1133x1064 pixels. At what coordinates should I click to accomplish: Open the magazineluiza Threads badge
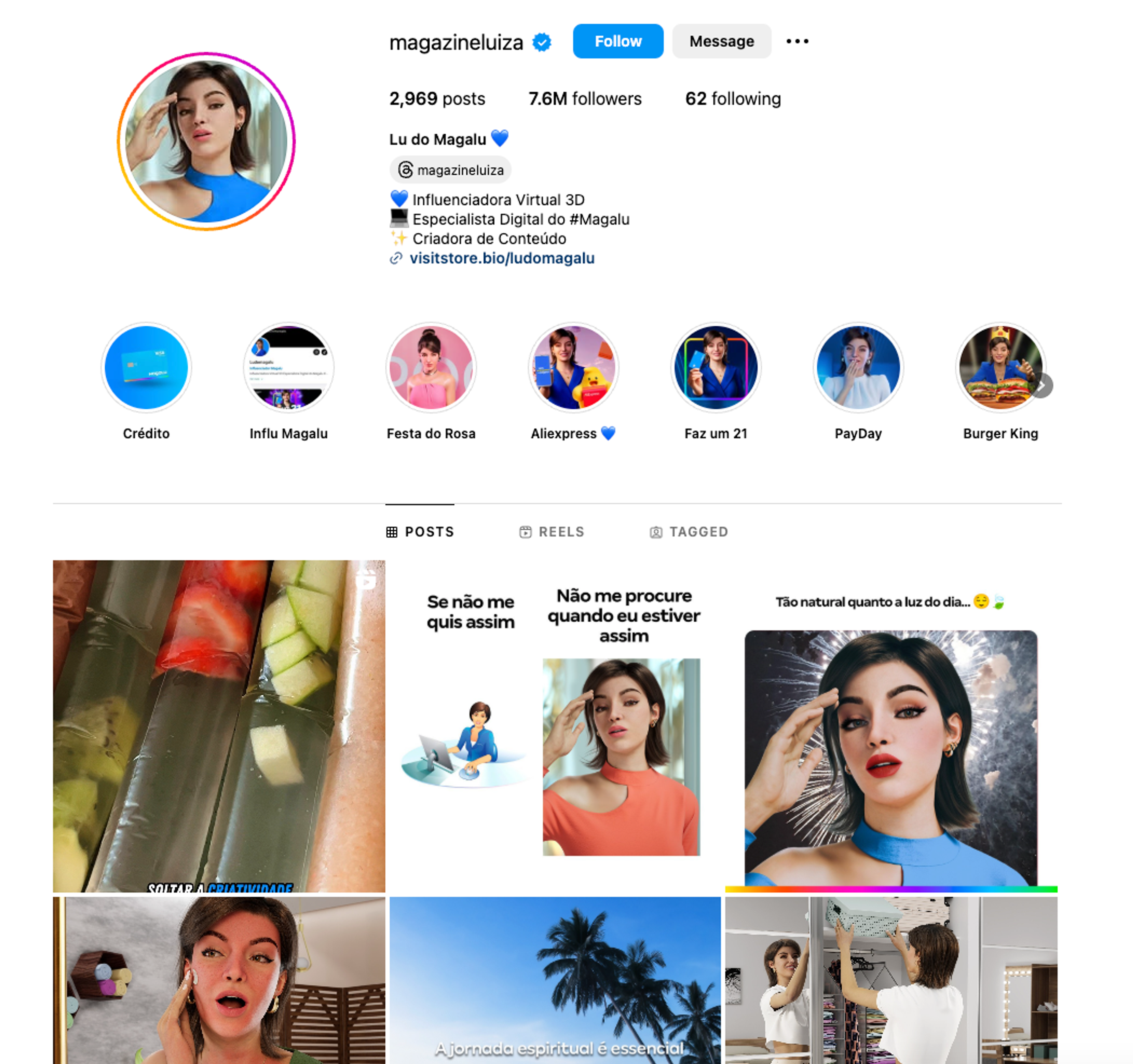(x=450, y=170)
